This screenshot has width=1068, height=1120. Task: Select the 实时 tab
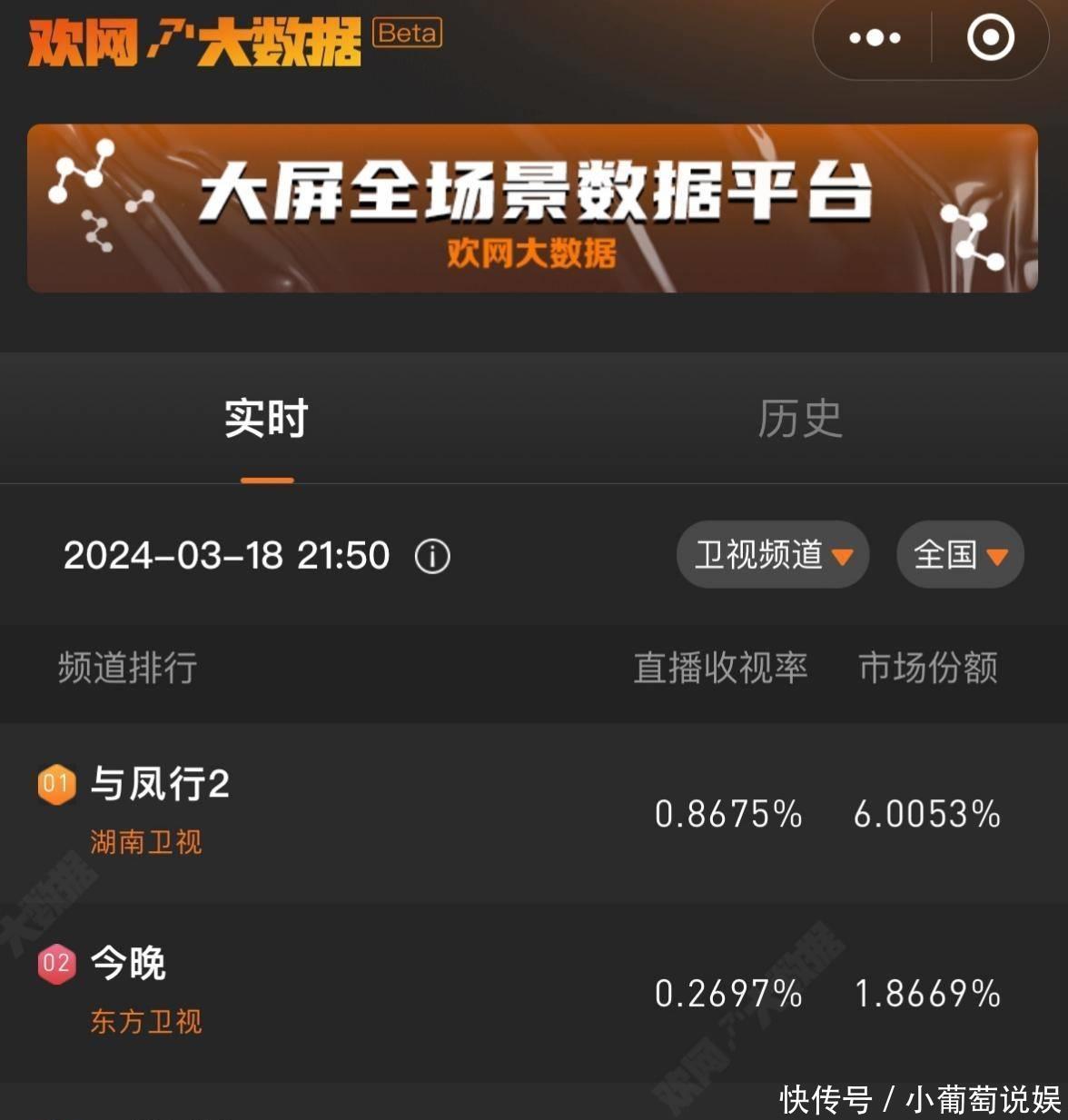[266, 419]
